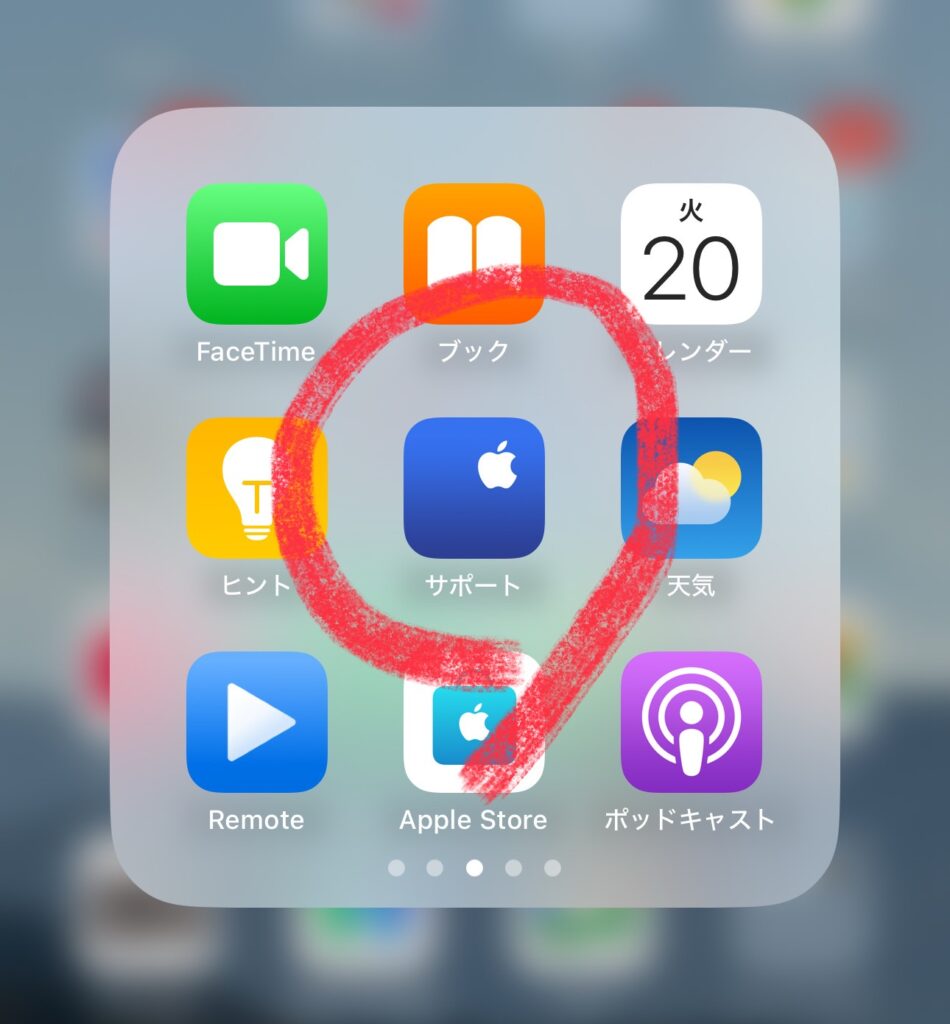Image resolution: width=950 pixels, height=1024 pixels.
Task: Open the ポッドキャスト app
Action: [x=691, y=722]
